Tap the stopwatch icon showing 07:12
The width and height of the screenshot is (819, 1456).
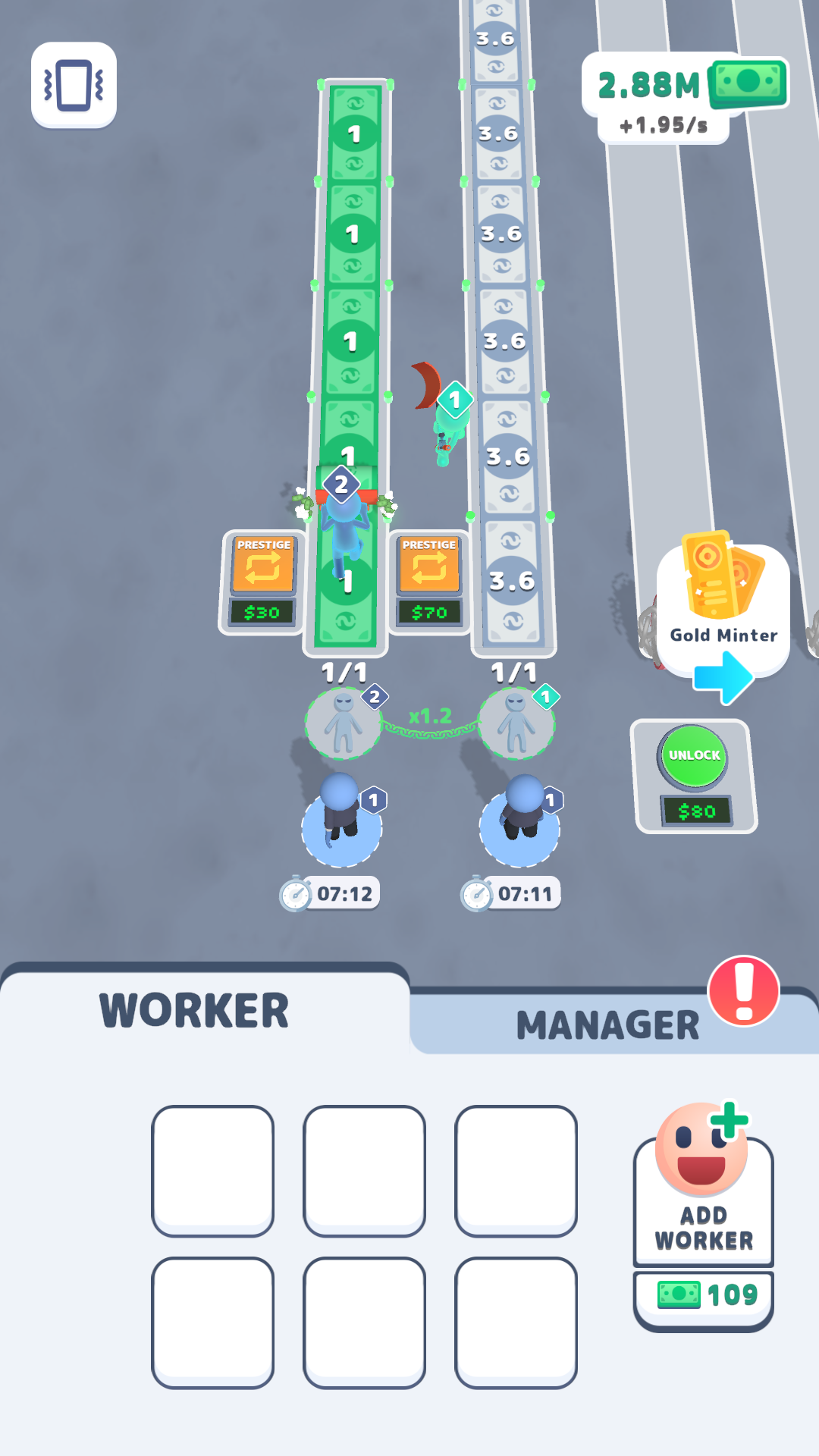(x=297, y=893)
